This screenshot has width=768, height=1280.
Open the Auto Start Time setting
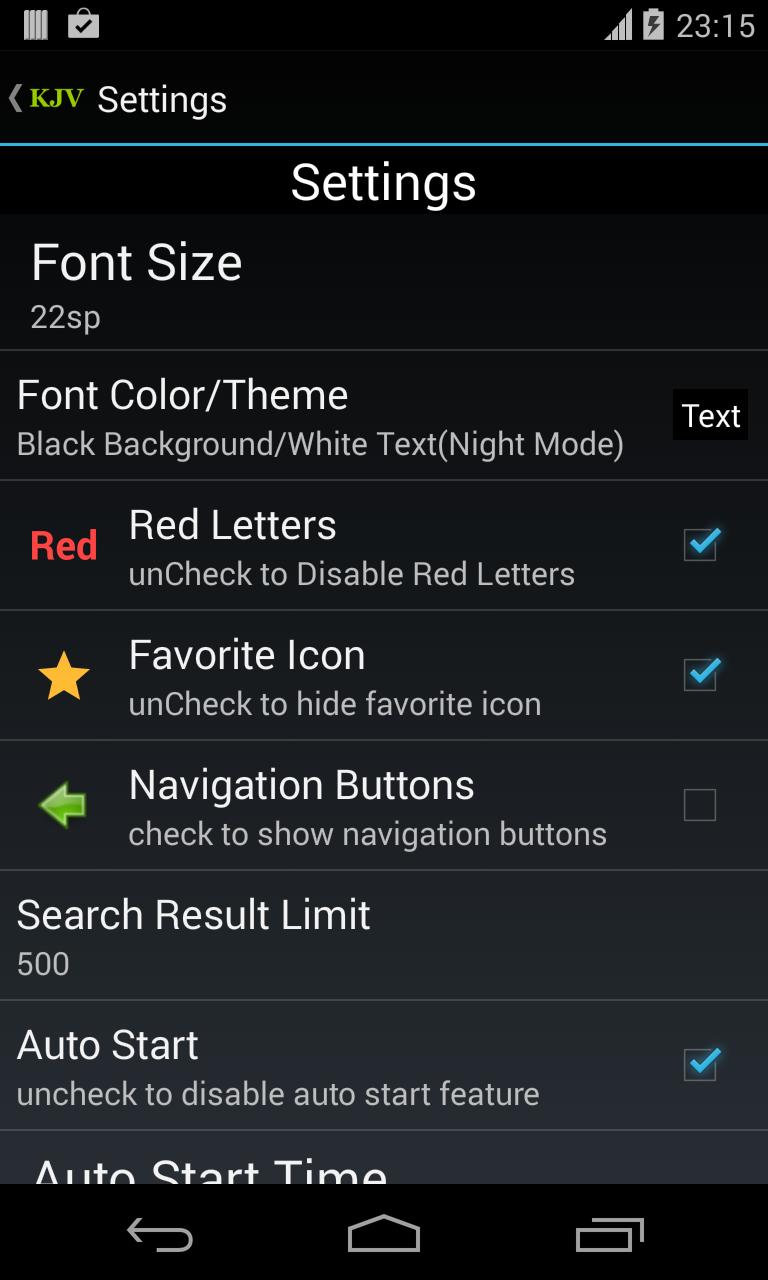point(384,1158)
